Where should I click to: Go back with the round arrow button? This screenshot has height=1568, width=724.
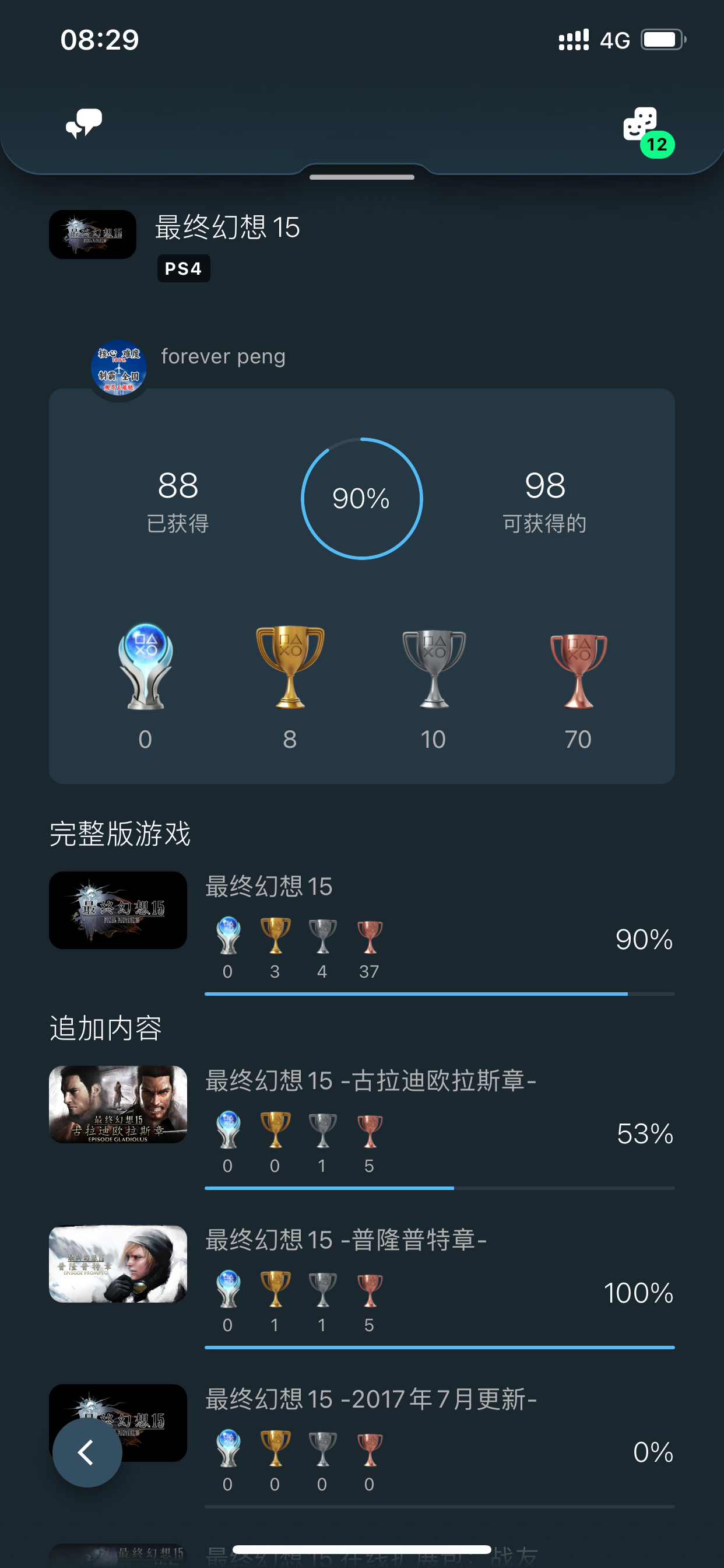click(87, 1452)
